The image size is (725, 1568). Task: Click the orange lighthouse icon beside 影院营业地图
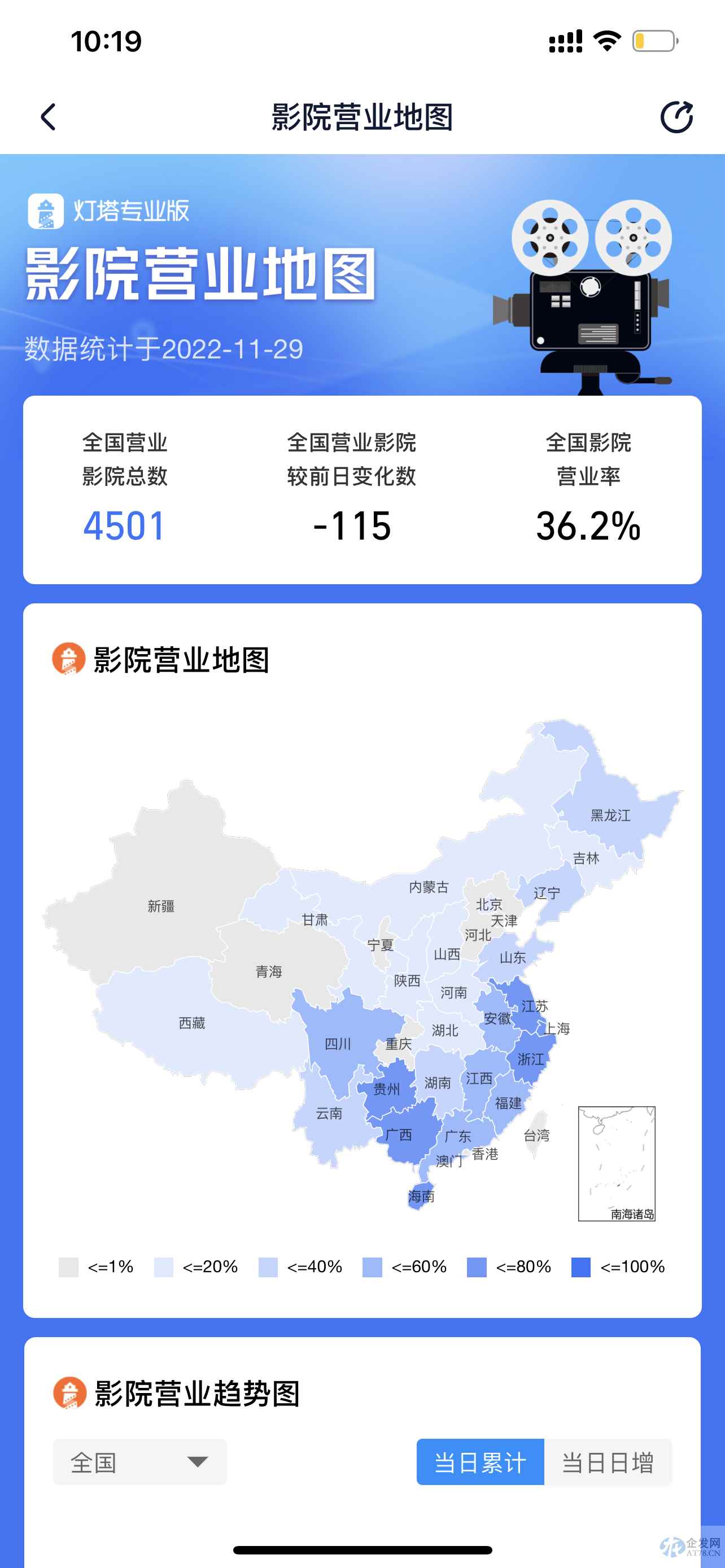[x=68, y=659]
